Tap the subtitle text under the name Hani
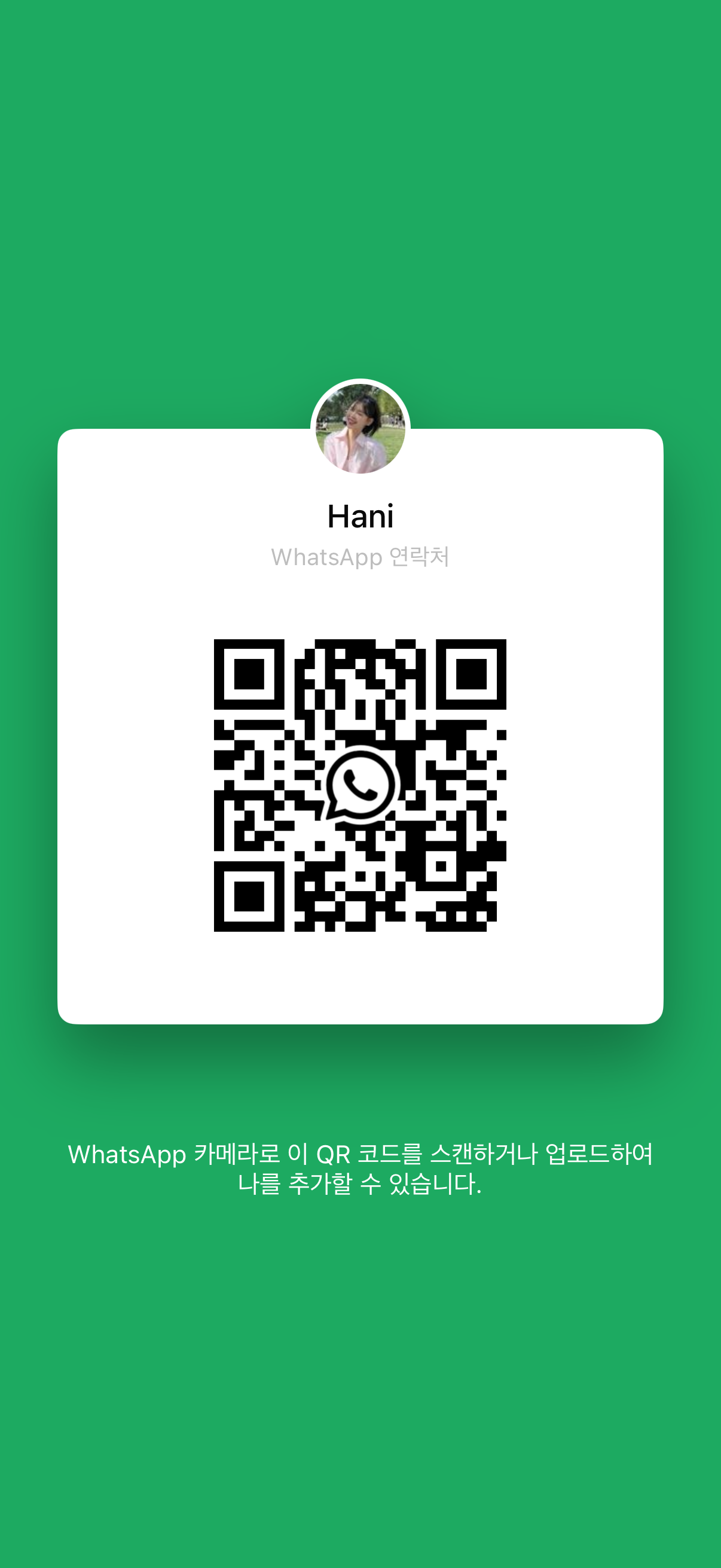The height and width of the screenshot is (1568, 721). (x=360, y=557)
